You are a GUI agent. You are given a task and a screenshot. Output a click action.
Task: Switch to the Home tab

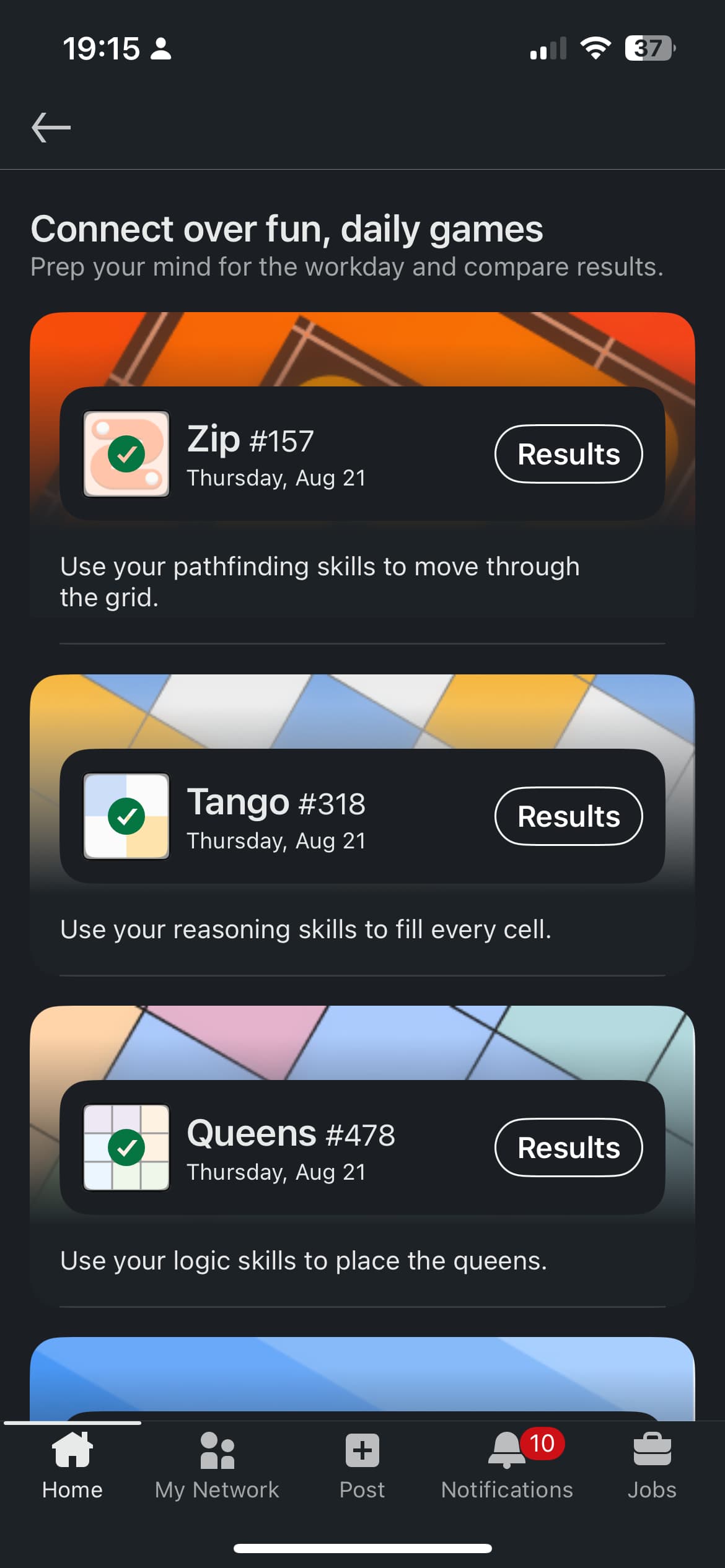click(x=72, y=1466)
